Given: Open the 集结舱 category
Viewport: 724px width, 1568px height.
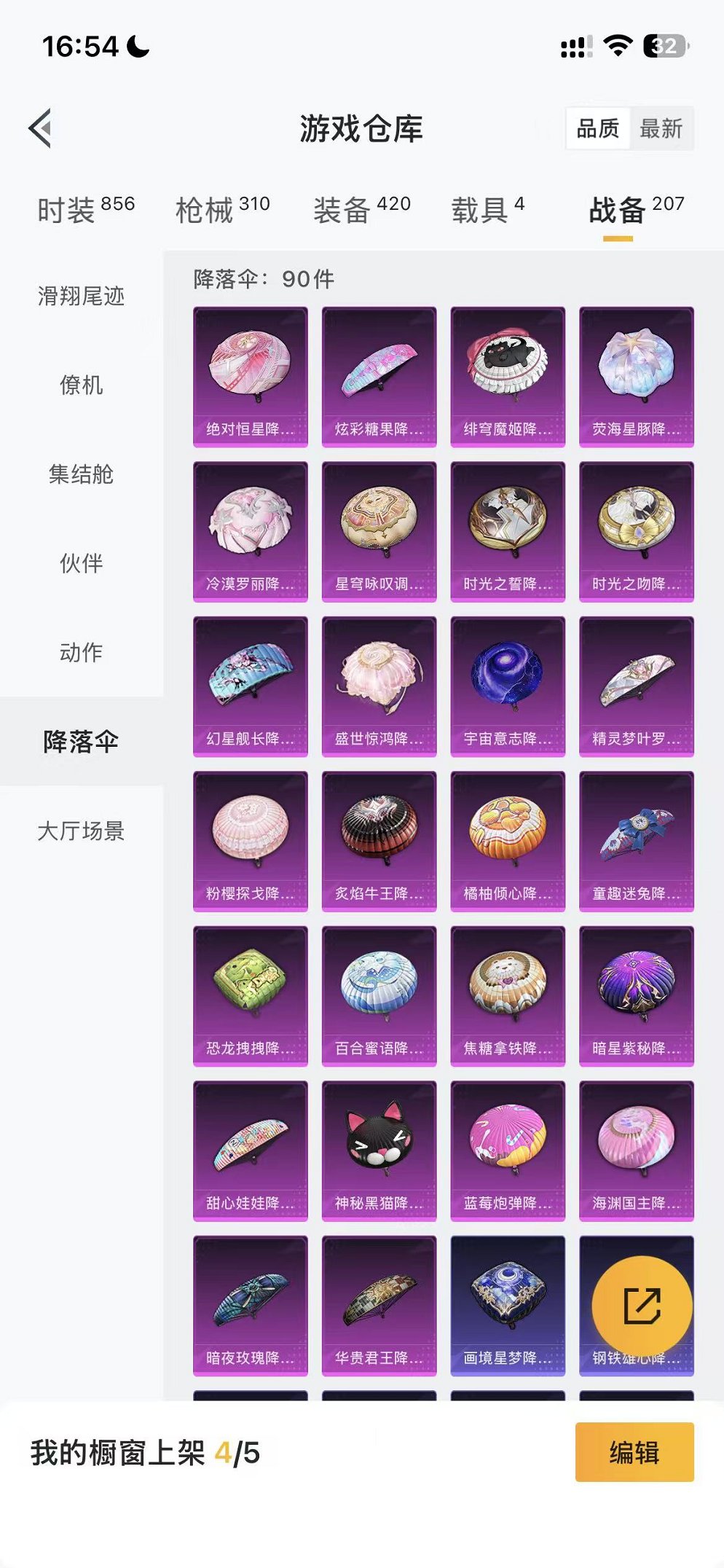Looking at the screenshot, I should click(82, 475).
